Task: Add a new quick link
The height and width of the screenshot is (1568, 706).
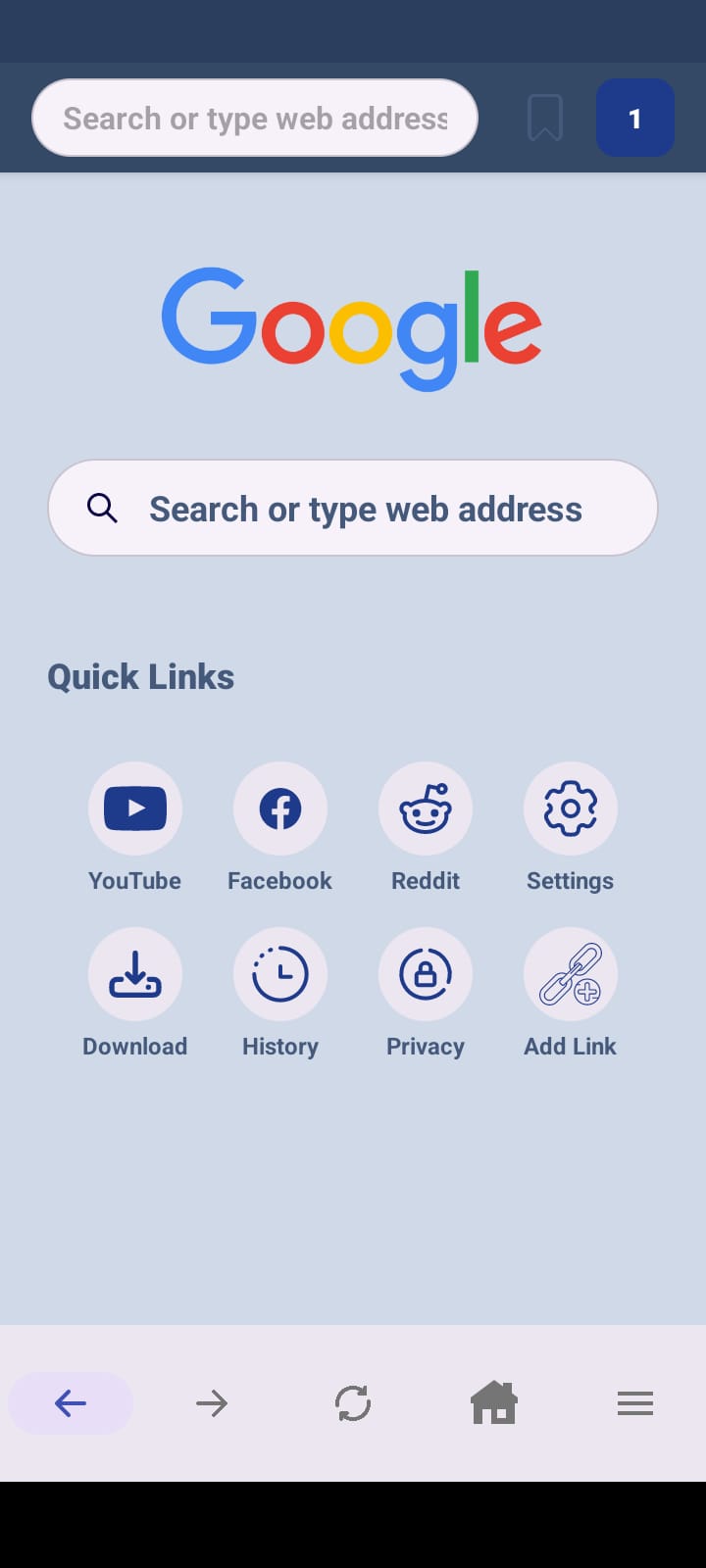Action: click(571, 975)
